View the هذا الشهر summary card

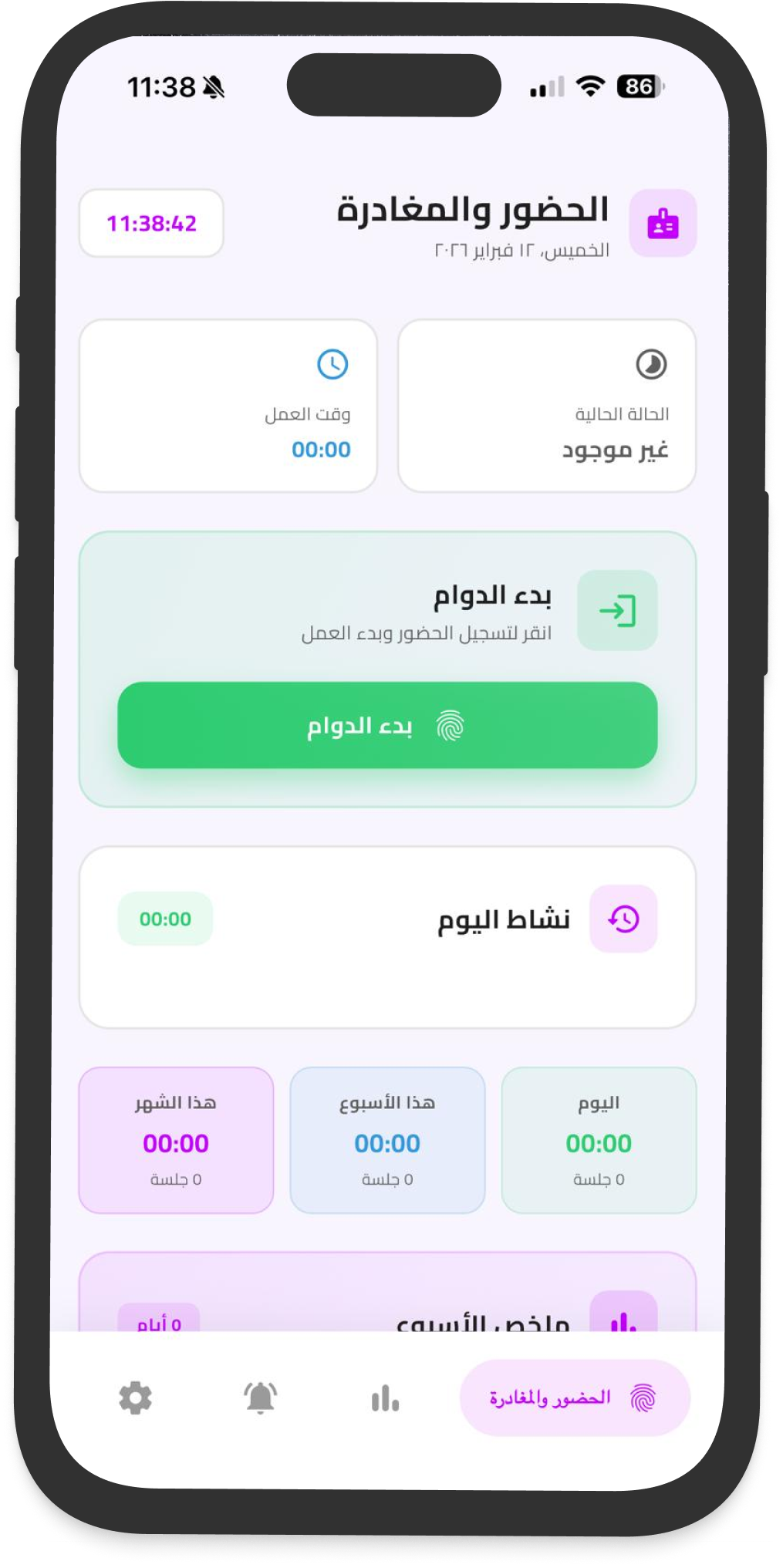[176, 1140]
